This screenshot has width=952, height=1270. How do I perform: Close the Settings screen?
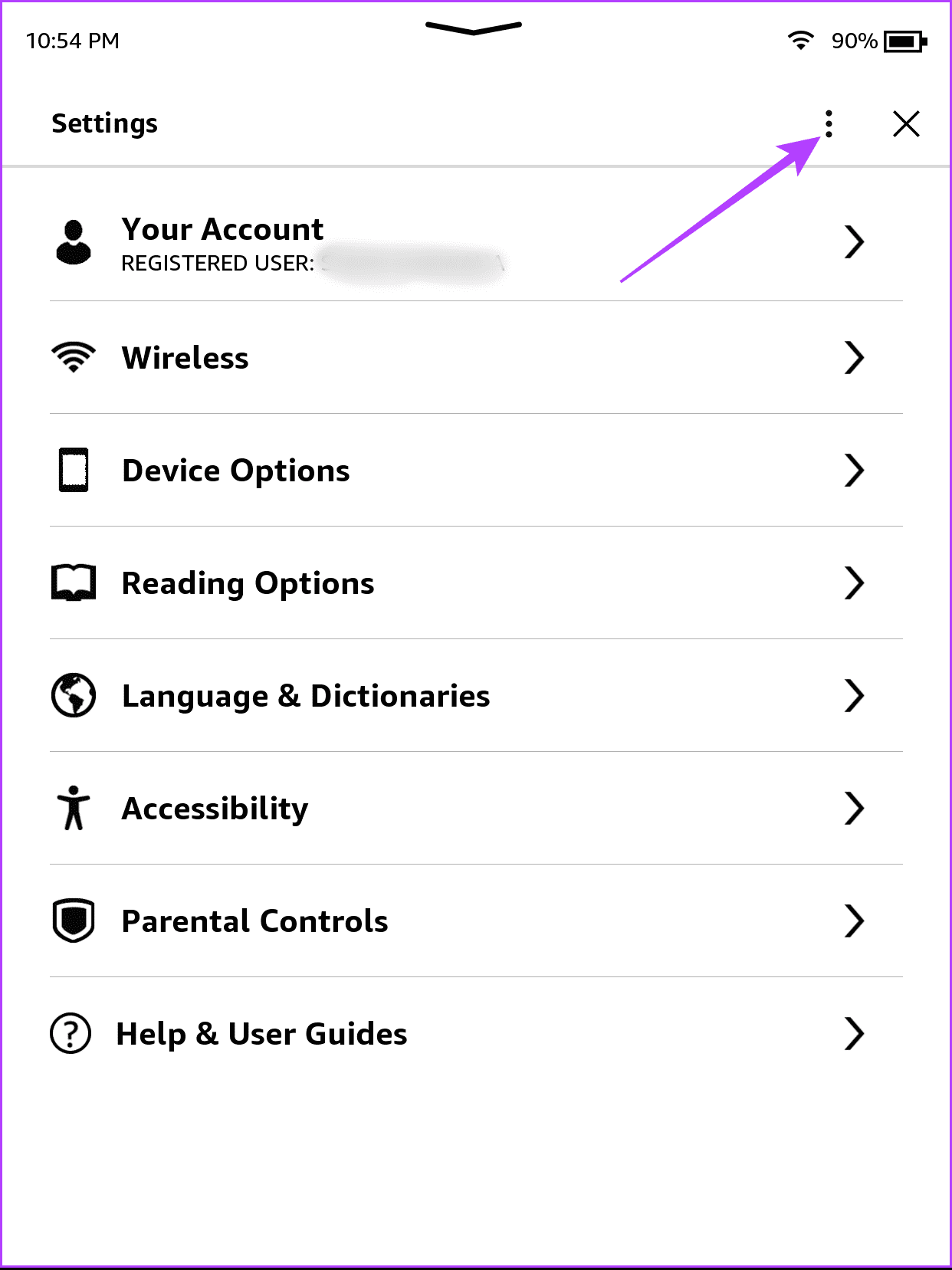pyautogui.click(x=905, y=123)
